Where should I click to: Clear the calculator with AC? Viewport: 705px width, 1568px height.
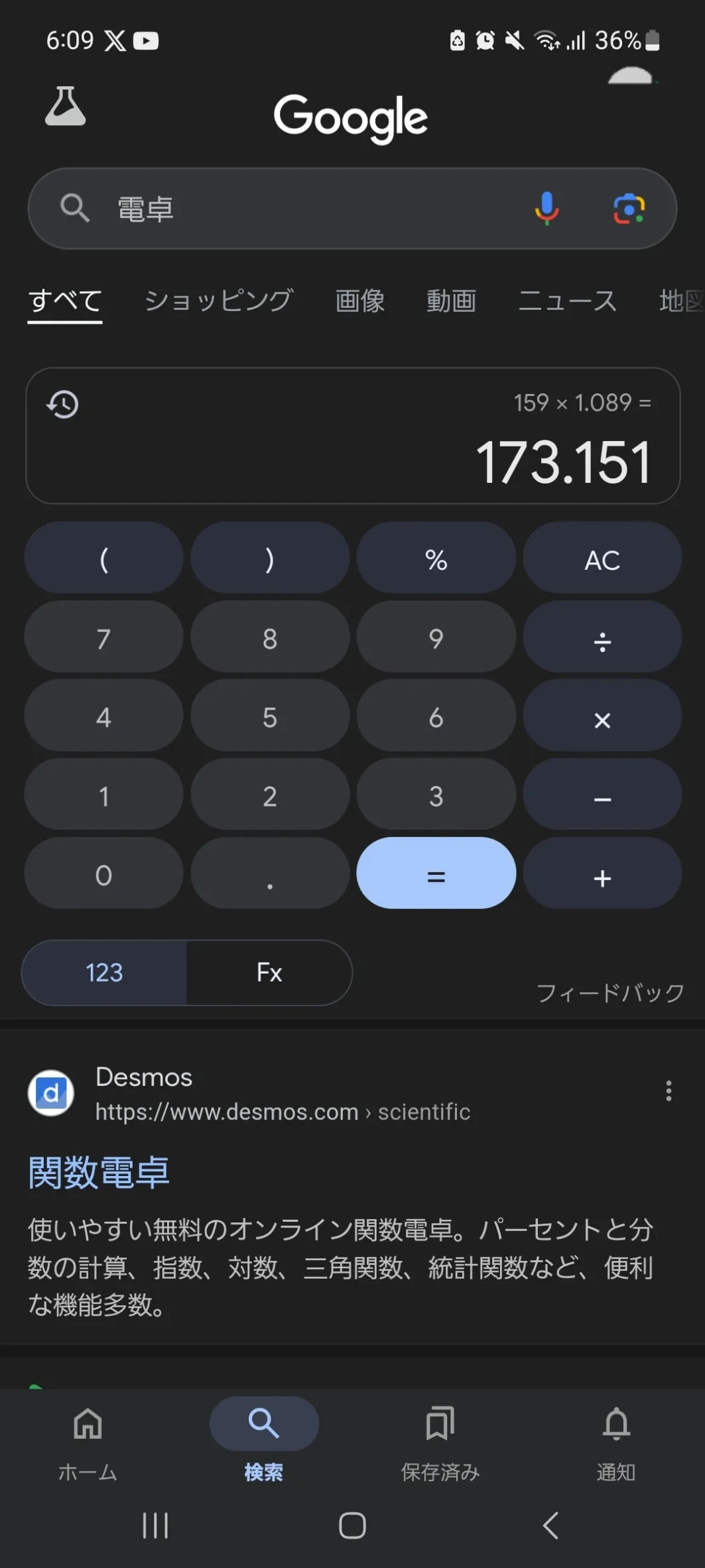602,558
